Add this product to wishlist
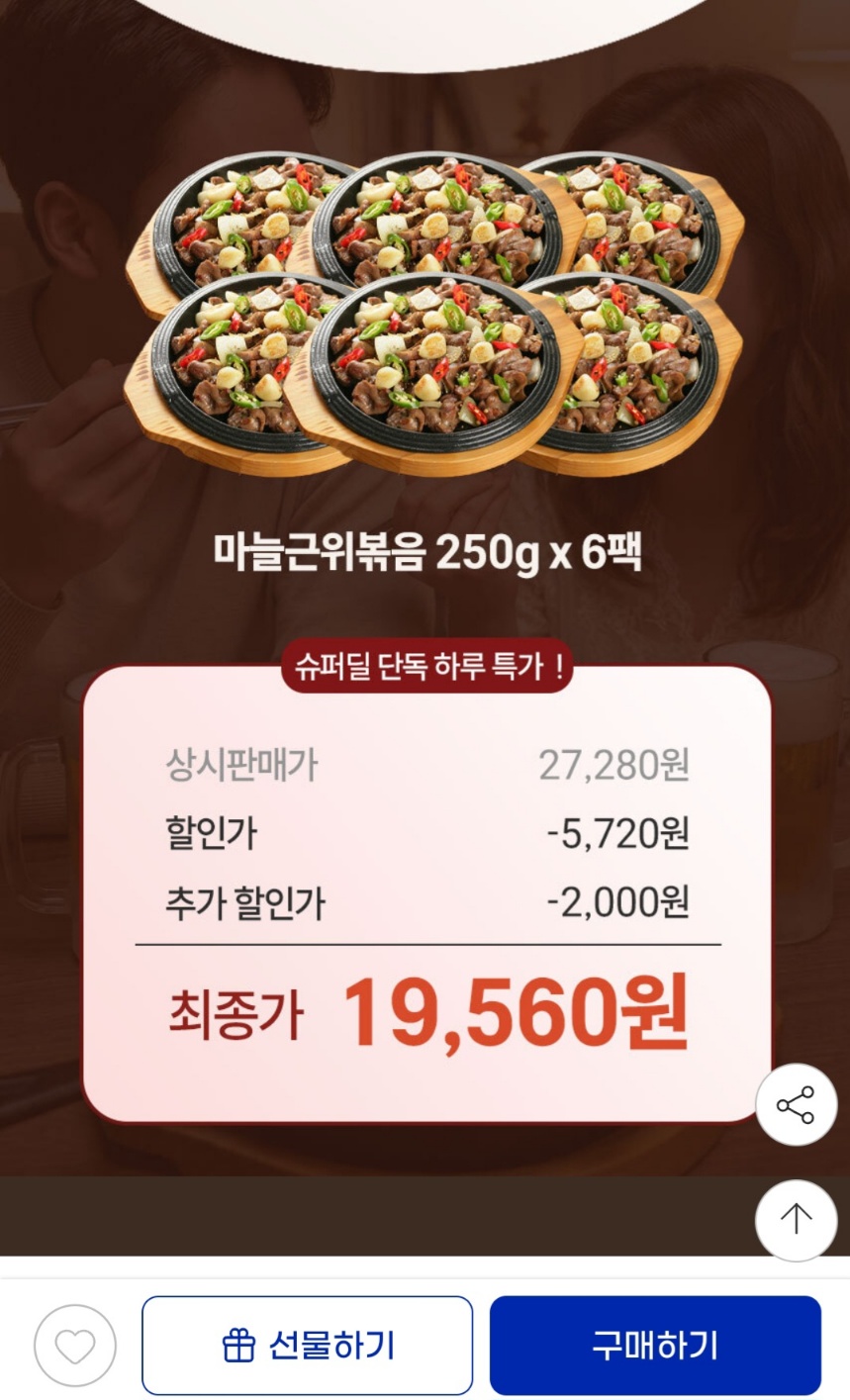The width and height of the screenshot is (850, 1400). [75, 1346]
